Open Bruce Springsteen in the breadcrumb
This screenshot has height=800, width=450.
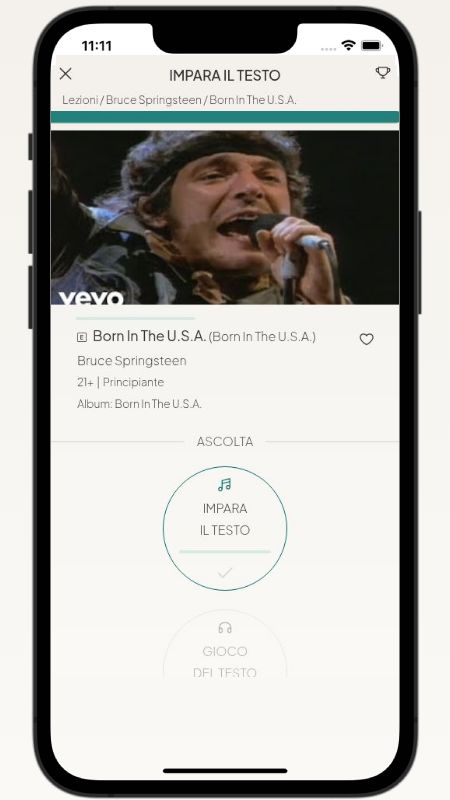[x=154, y=100]
